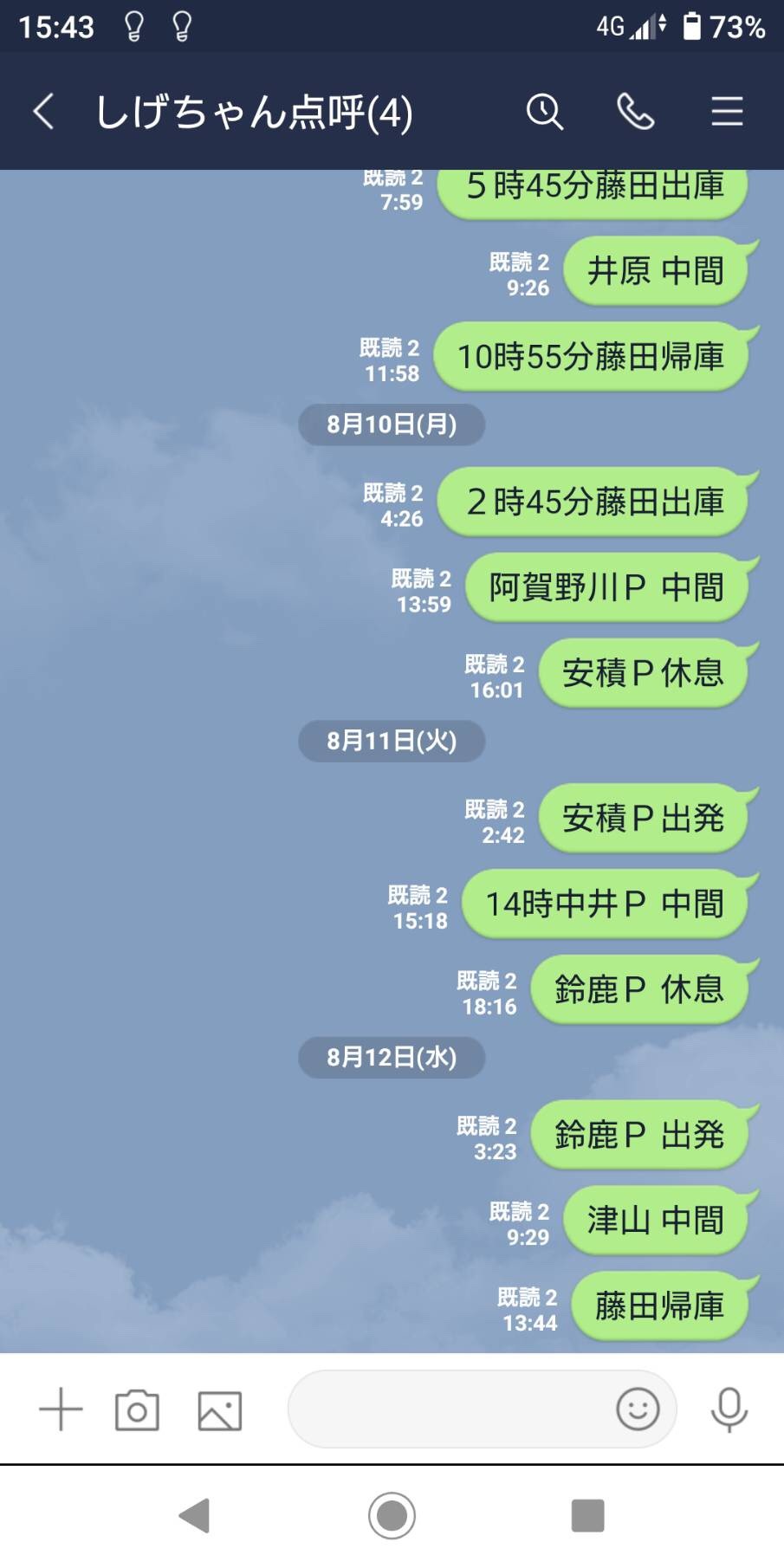This screenshot has width=784, height=1568.
Task: Go back from the しげちゃん点呼 chat
Action: click(43, 113)
